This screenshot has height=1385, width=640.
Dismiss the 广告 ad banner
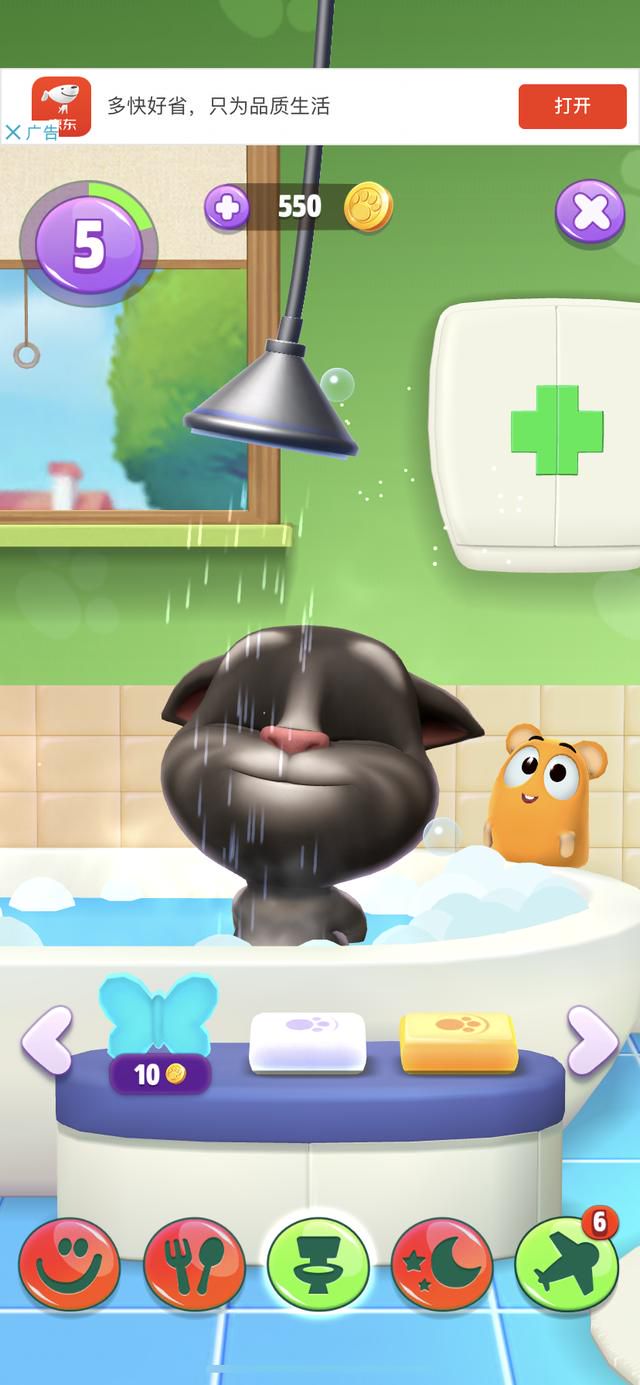click(x=14, y=132)
